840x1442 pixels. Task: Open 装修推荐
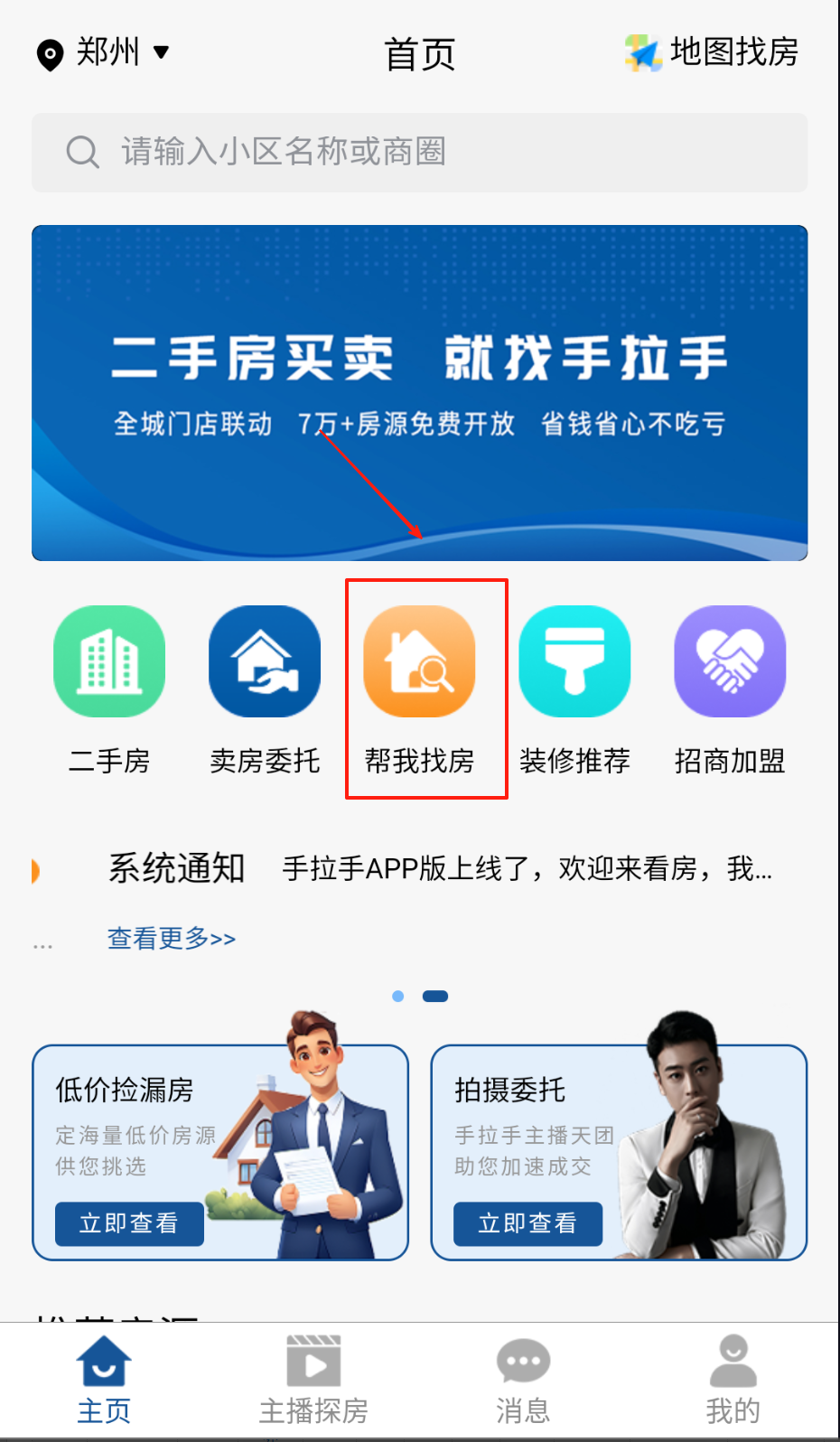pos(574,688)
